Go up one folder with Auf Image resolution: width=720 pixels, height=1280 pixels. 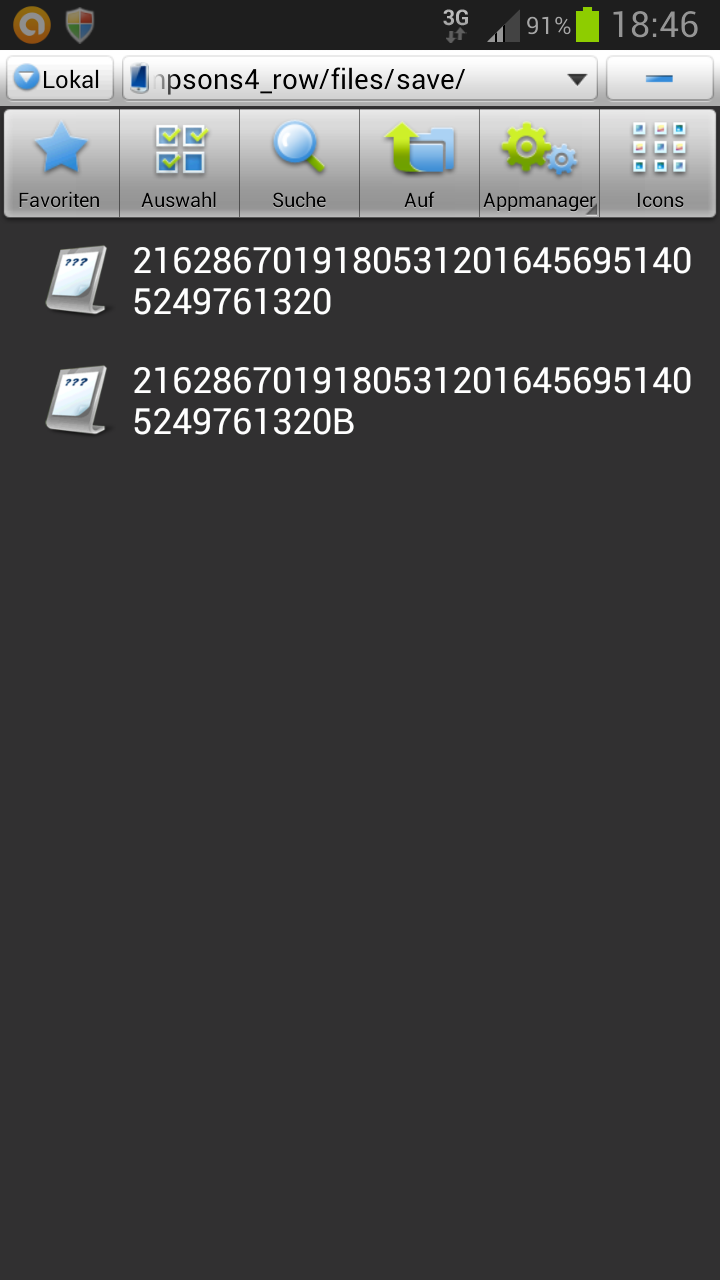coord(420,163)
